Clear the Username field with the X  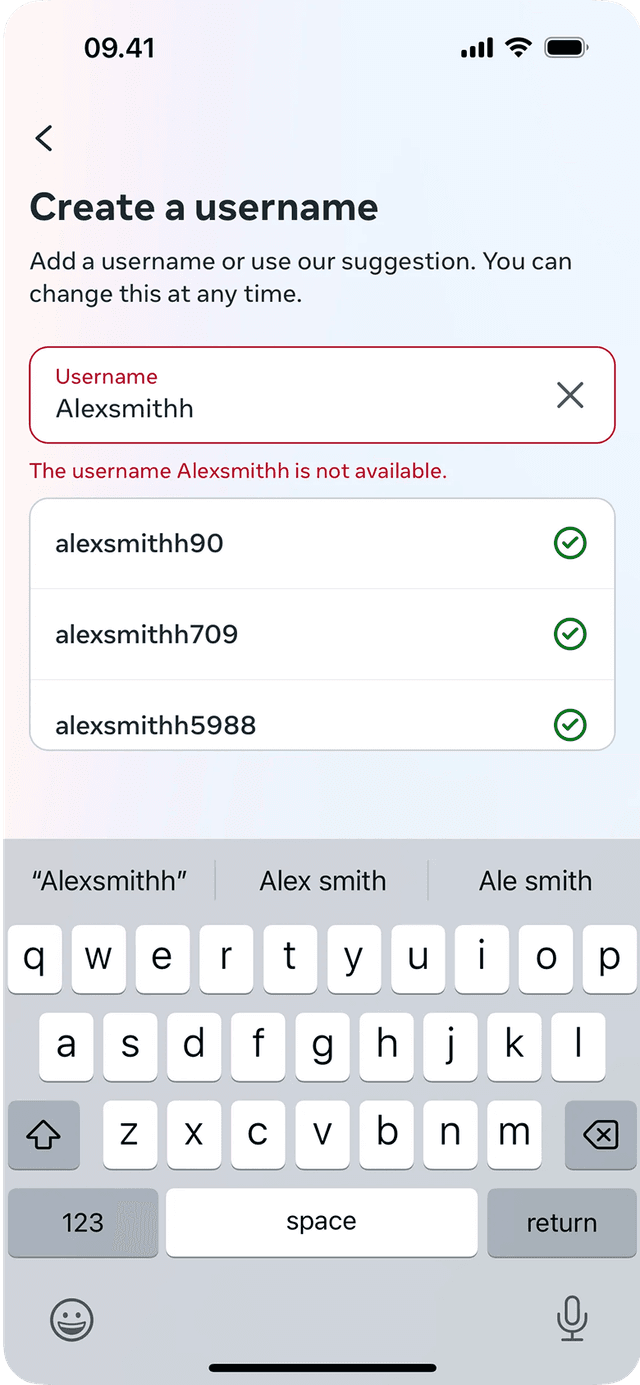coord(570,395)
